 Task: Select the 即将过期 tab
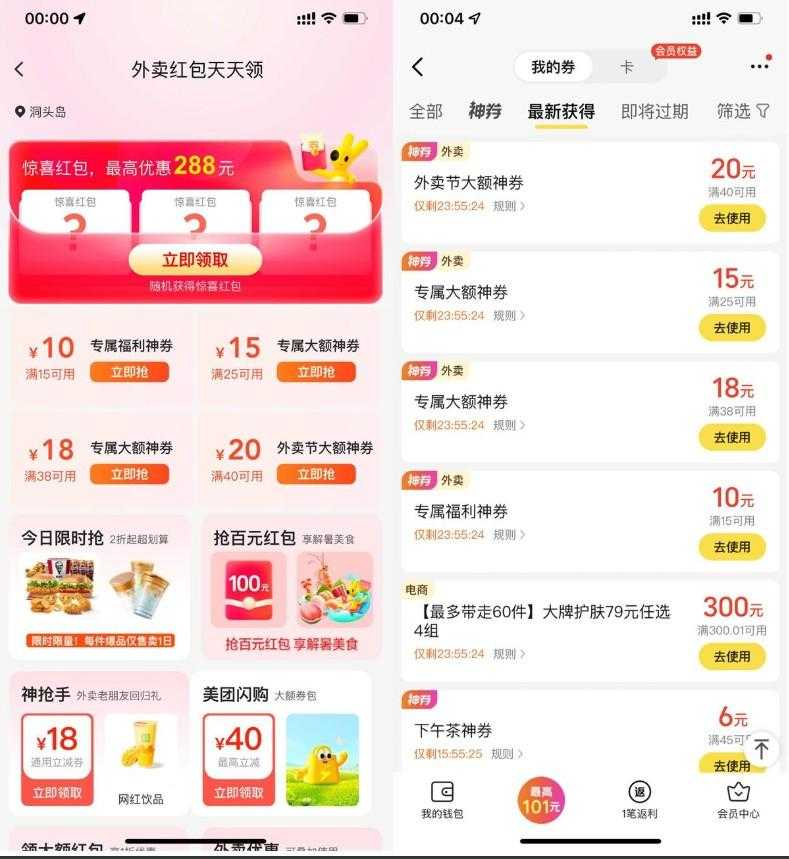(x=657, y=112)
